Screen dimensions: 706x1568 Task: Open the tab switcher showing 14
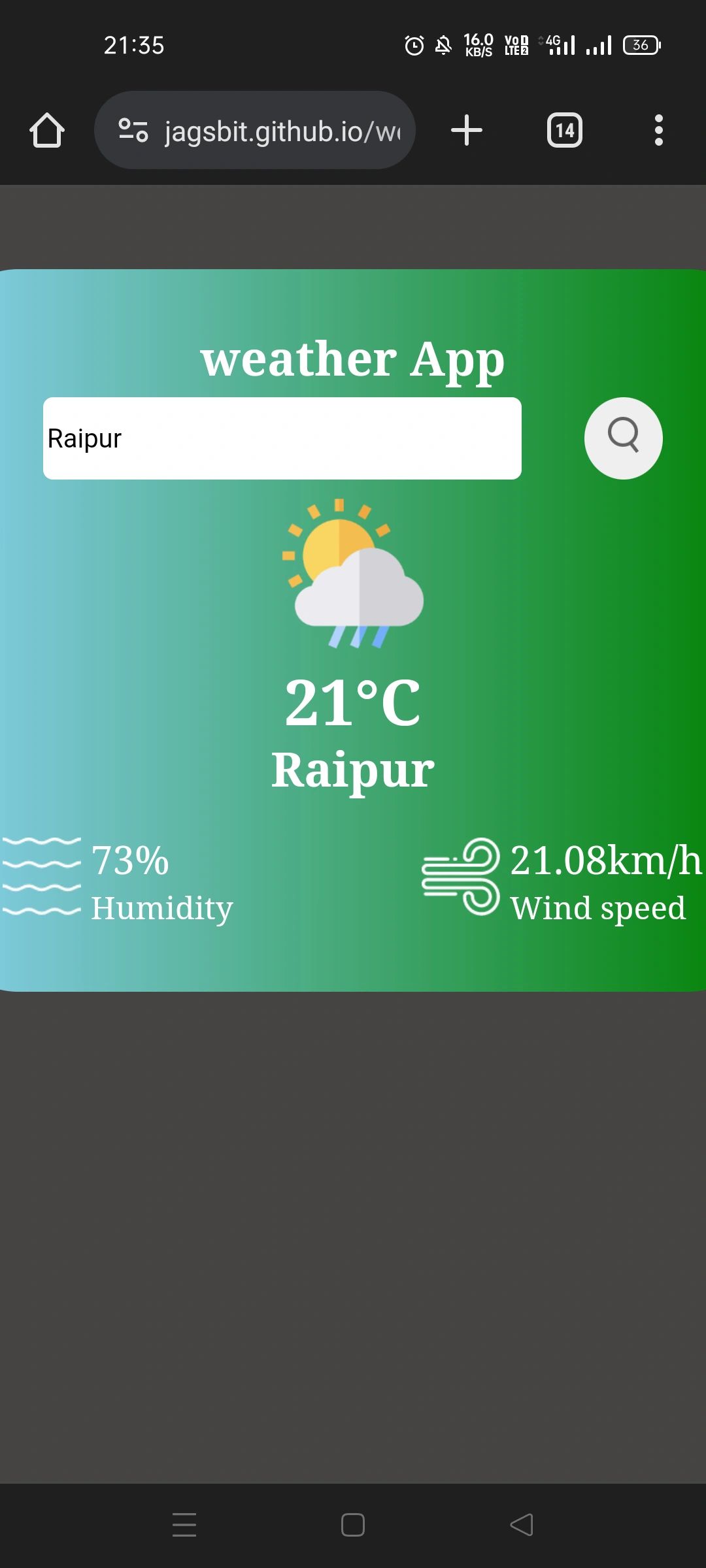564,130
